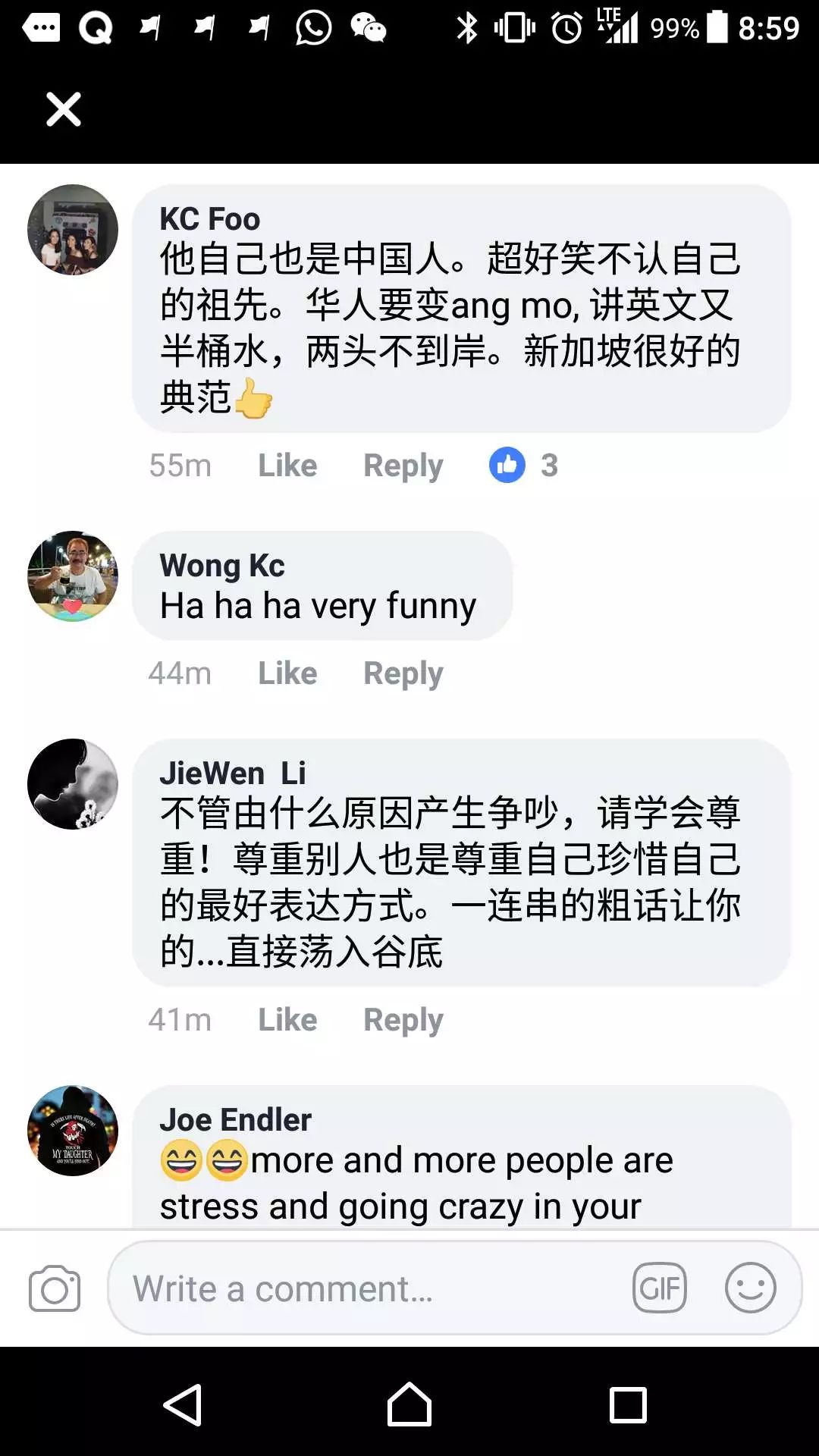Open the GIF picker
This screenshot has height=1456, width=819.
point(660,1288)
